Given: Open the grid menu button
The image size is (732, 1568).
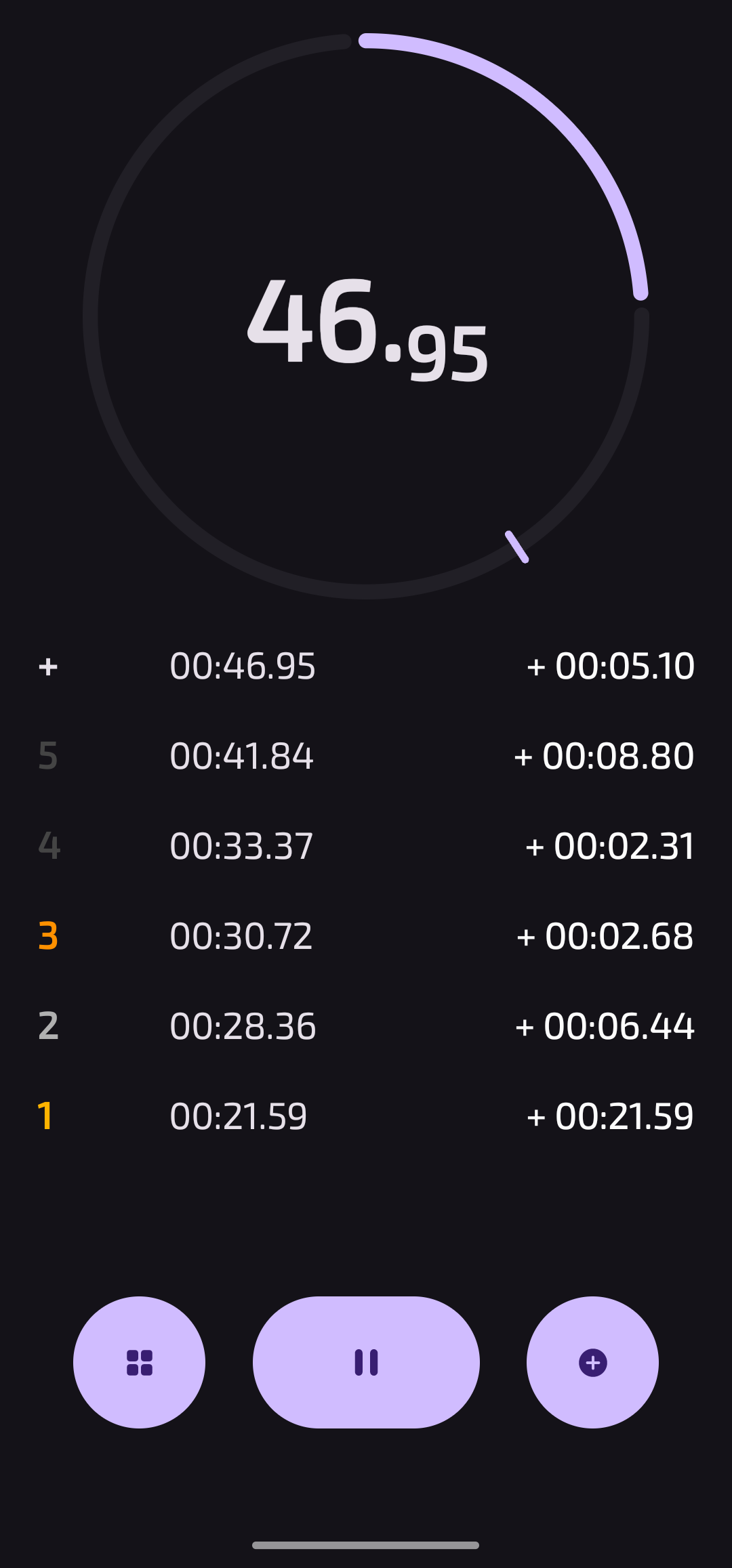Looking at the screenshot, I should (x=140, y=1362).
